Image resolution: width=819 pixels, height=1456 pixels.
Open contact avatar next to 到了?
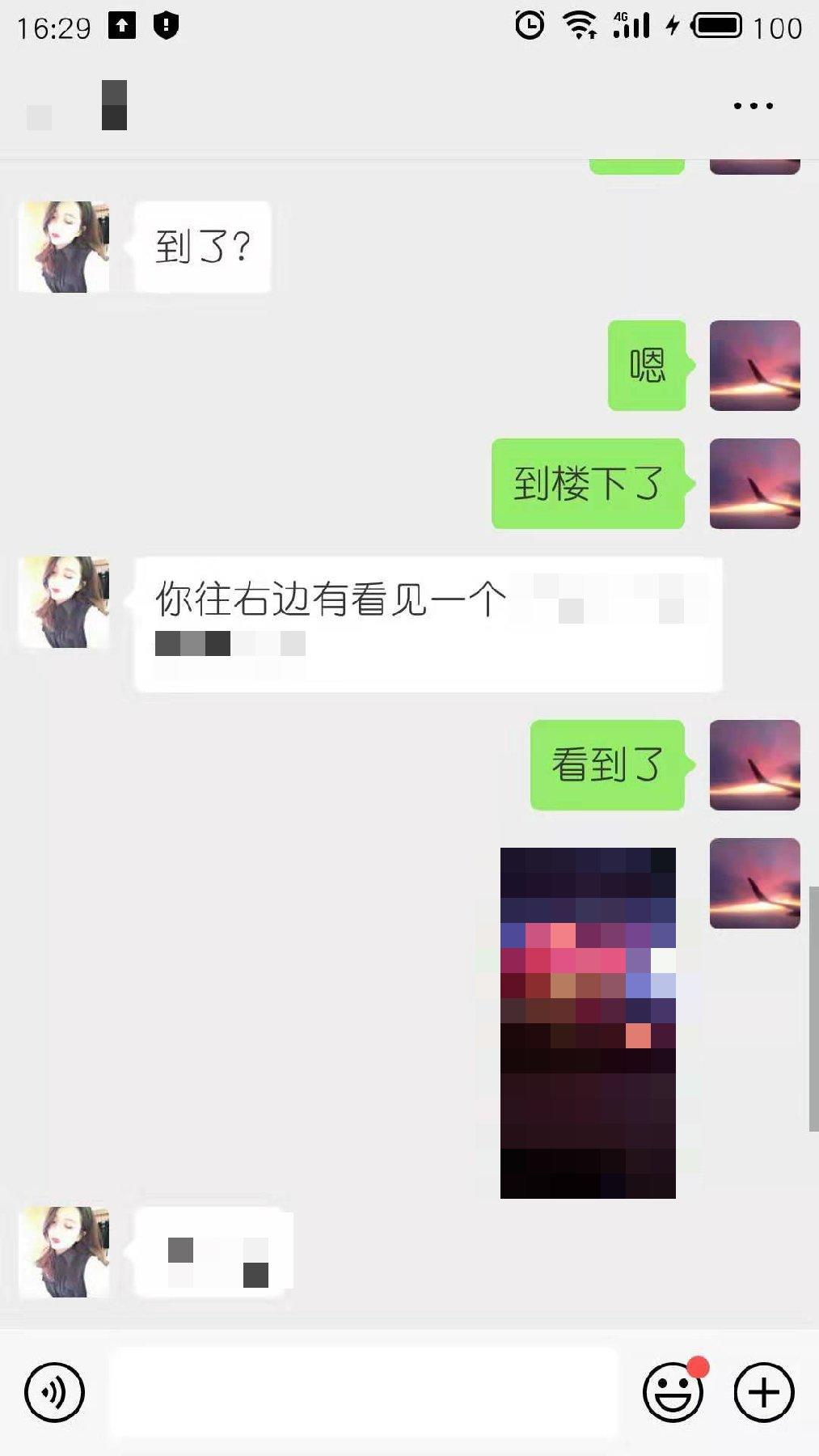coord(64,247)
